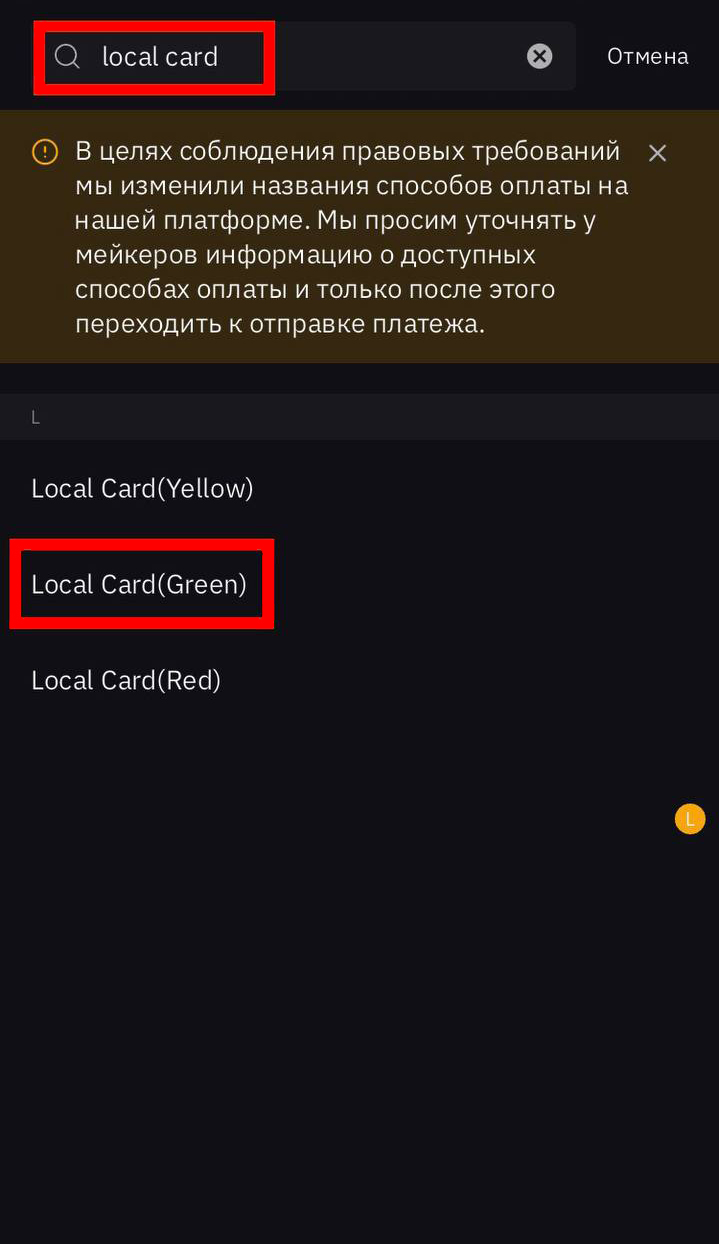This screenshot has height=1244, width=719.
Task: Tap Отмена to cancel search
Action: [x=647, y=57]
